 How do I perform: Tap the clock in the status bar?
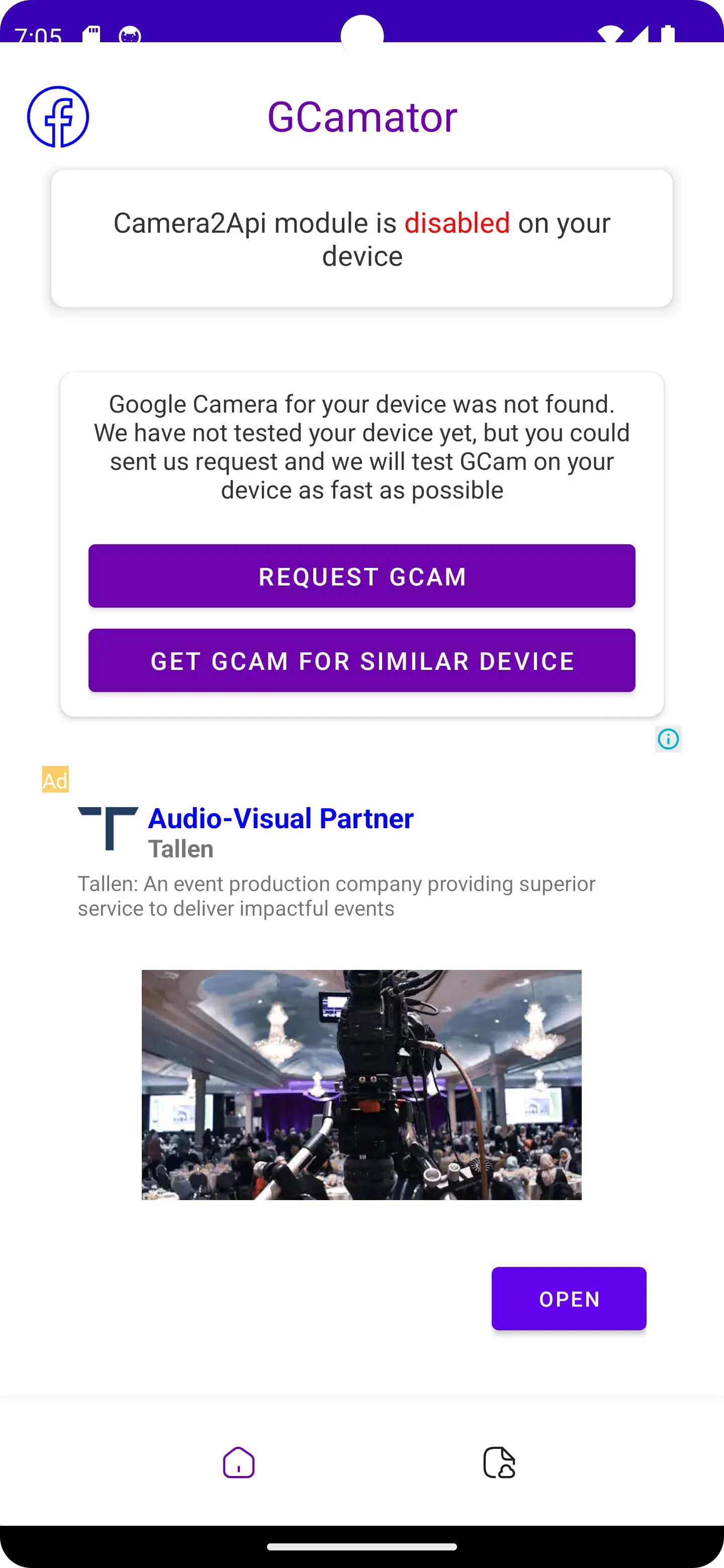pos(38,35)
